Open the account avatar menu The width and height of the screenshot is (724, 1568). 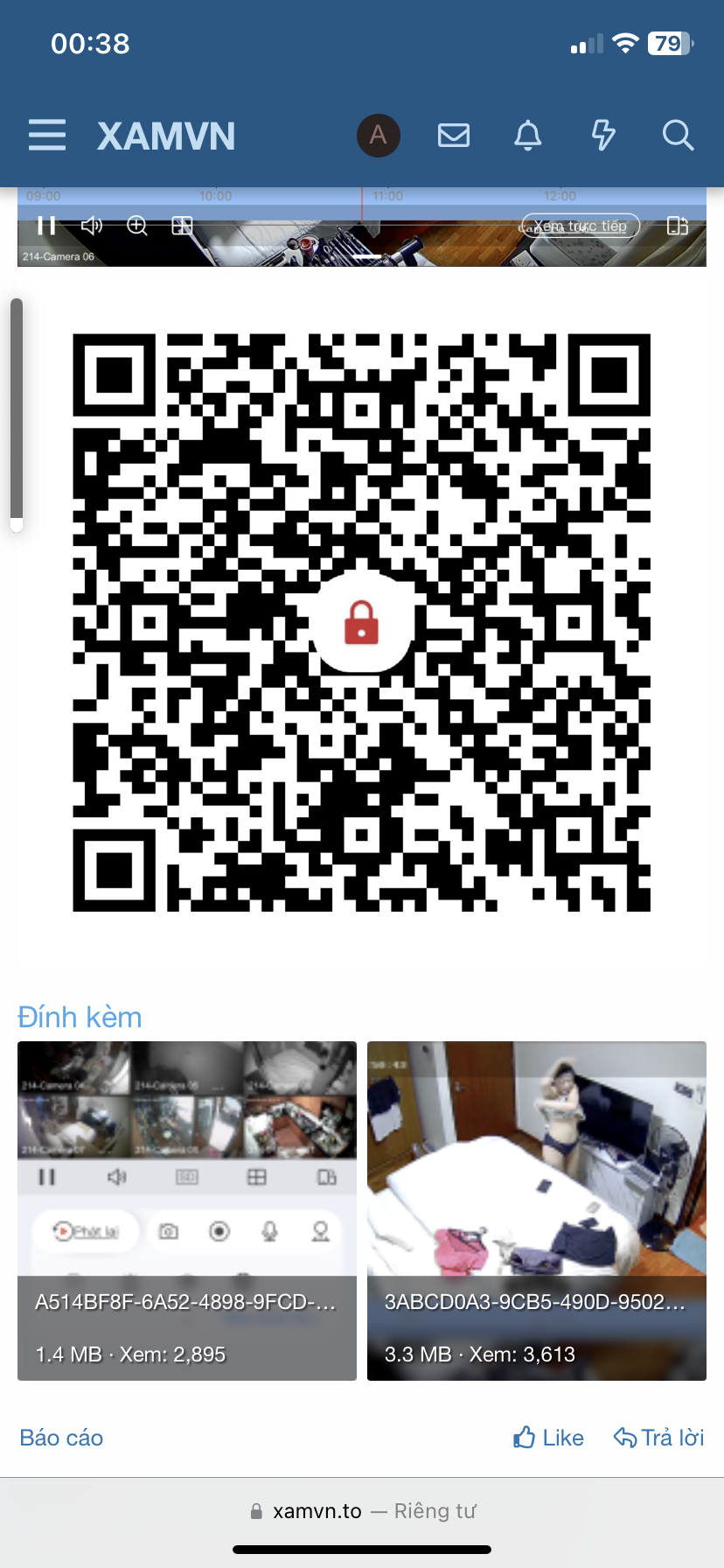coord(378,136)
